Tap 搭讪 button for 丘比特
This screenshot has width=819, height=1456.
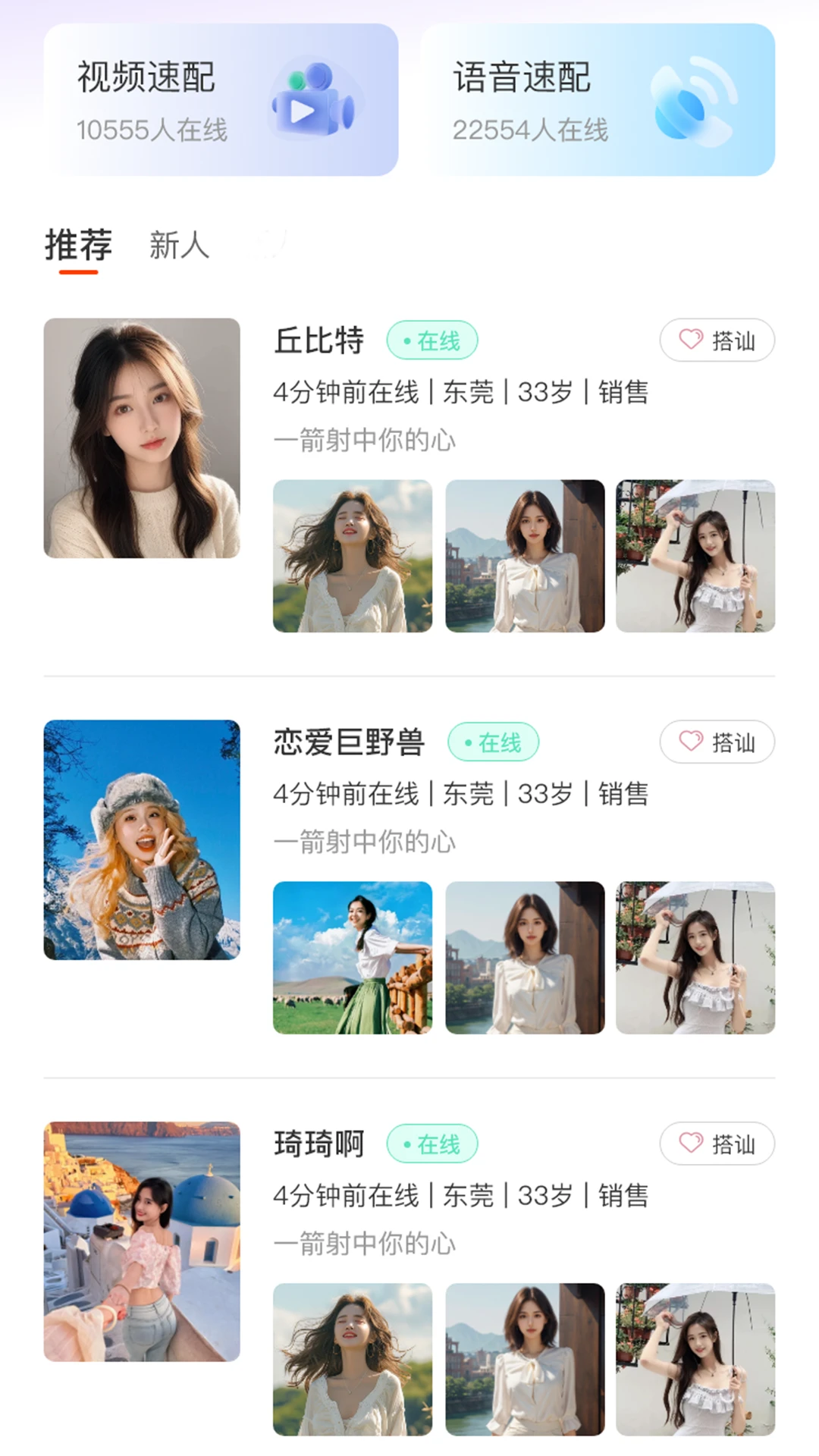(x=717, y=340)
